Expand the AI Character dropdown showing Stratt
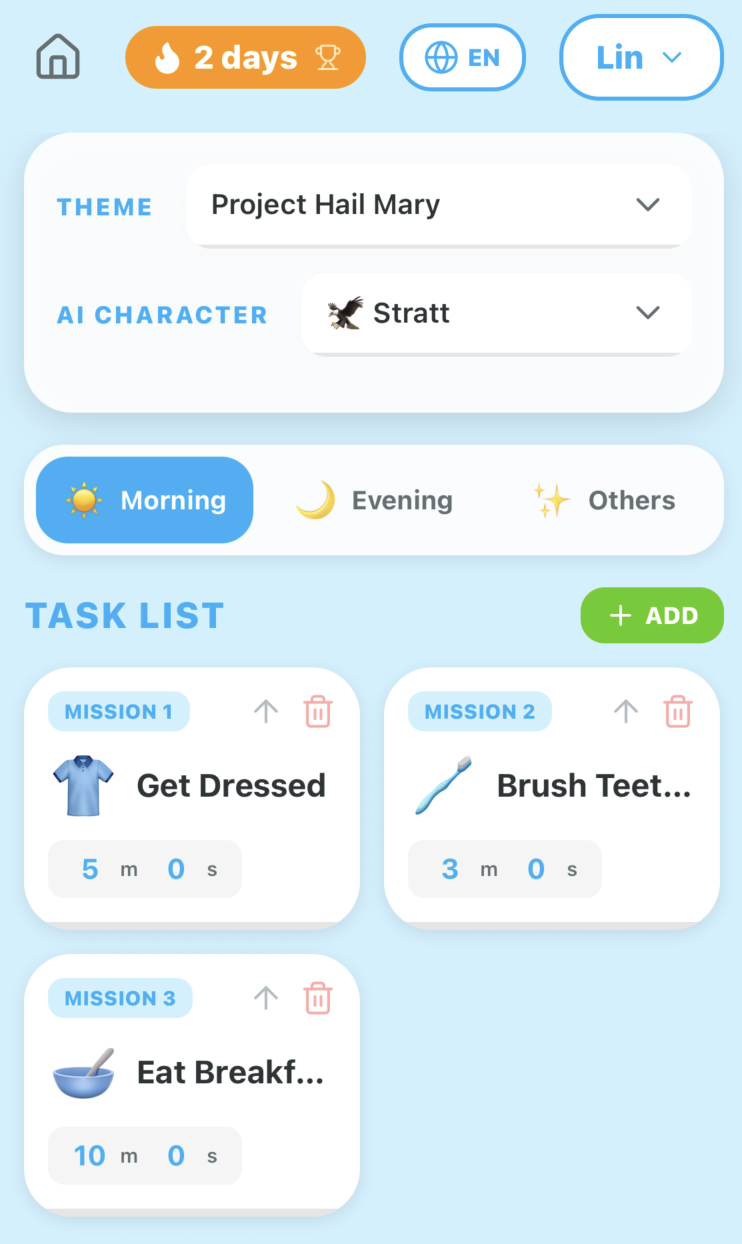 [x=496, y=314]
